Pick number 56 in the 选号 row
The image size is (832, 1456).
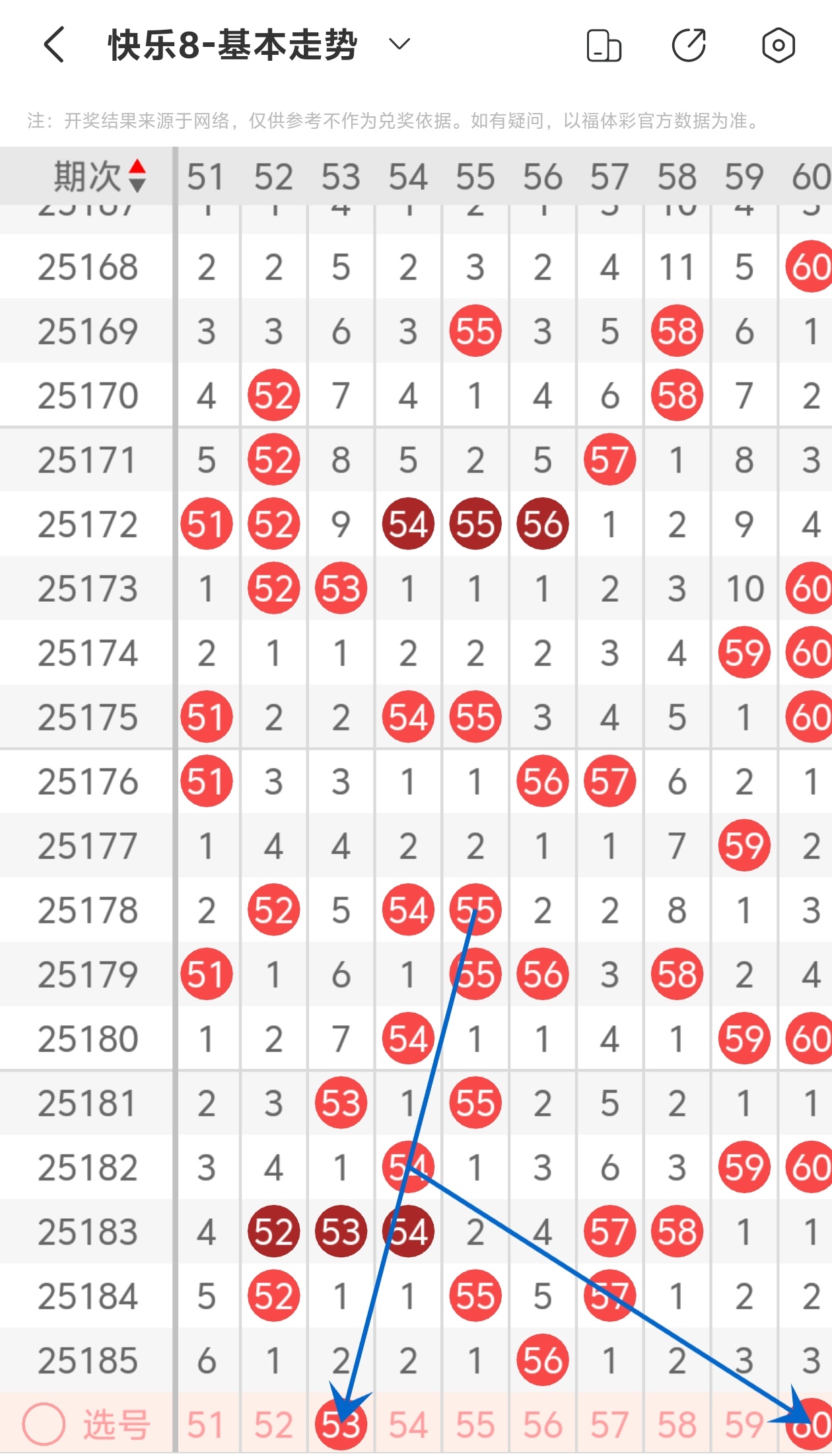point(543,1424)
